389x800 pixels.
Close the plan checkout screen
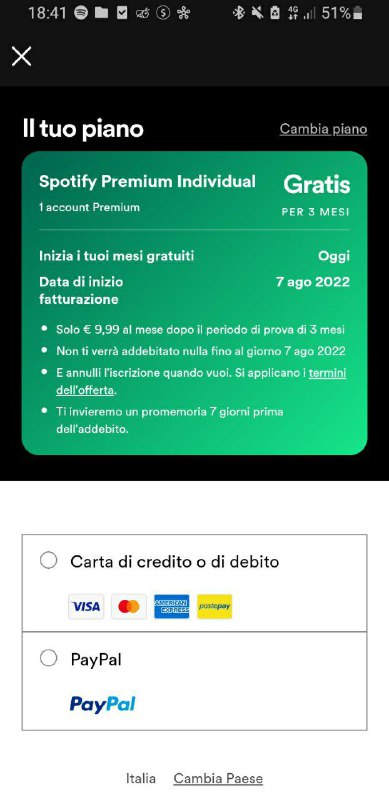tap(21, 56)
